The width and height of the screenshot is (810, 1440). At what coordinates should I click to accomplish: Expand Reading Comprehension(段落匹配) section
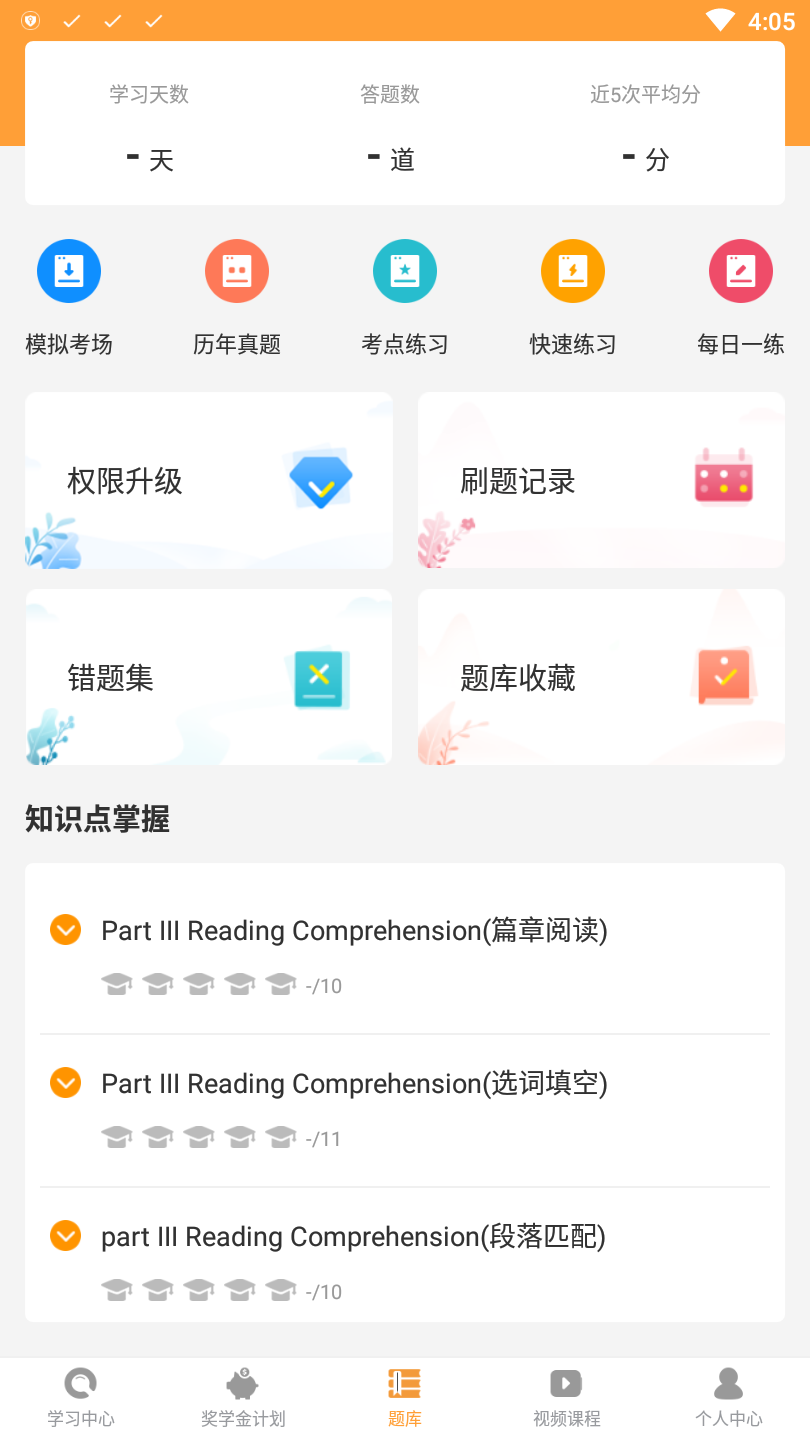pos(66,1236)
